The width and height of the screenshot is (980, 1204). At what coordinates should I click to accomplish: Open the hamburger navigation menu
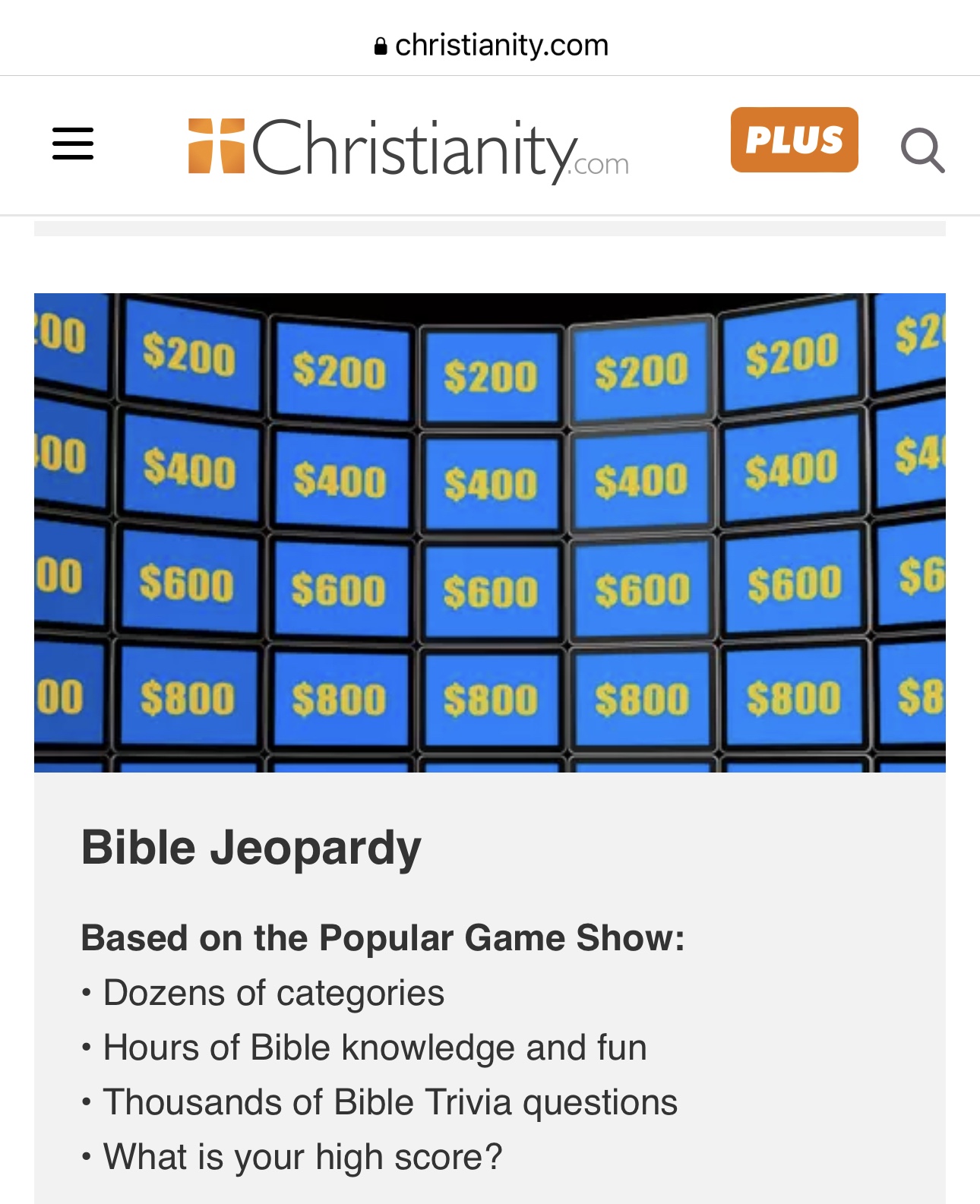73,144
